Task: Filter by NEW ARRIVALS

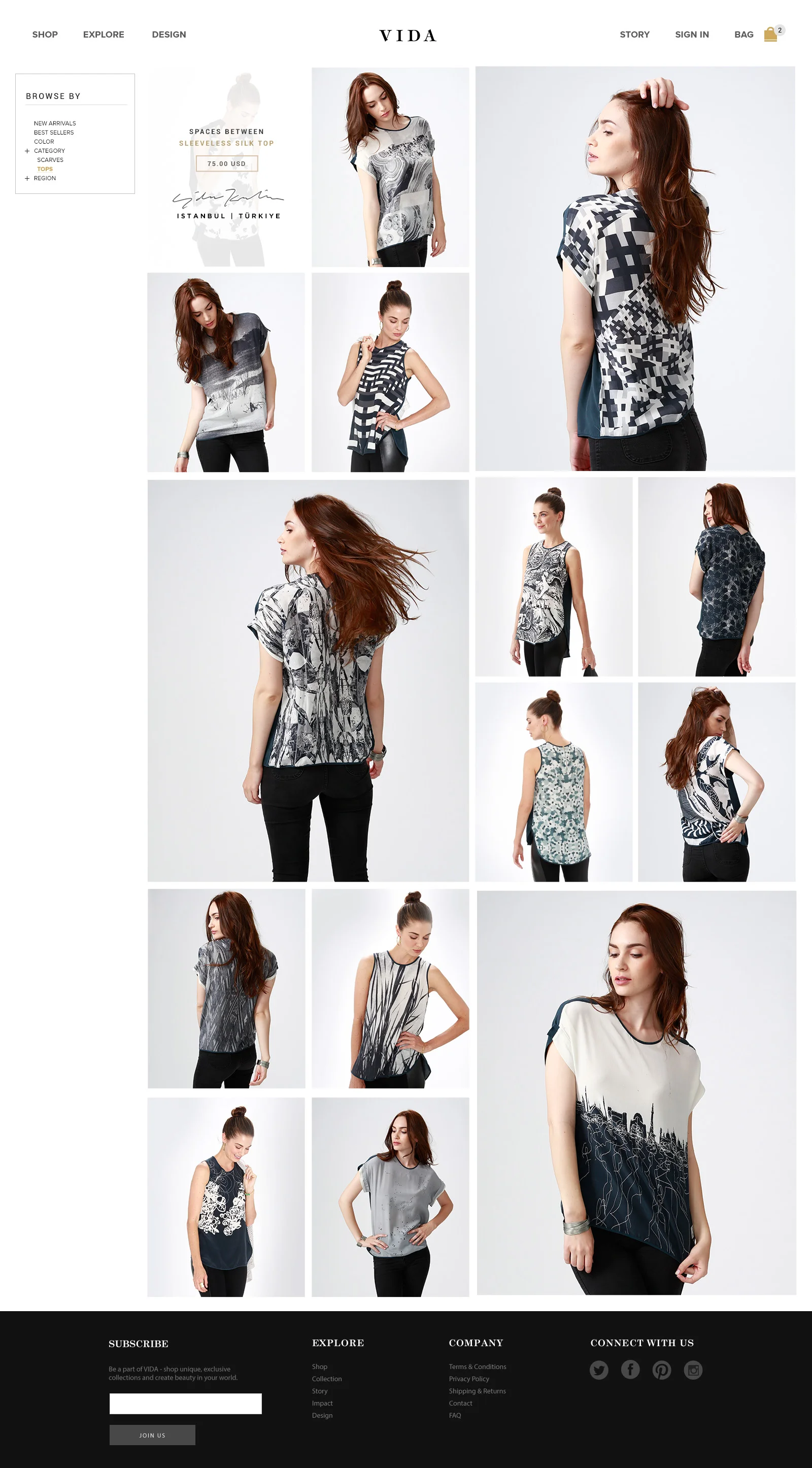Action: [55, 123]
